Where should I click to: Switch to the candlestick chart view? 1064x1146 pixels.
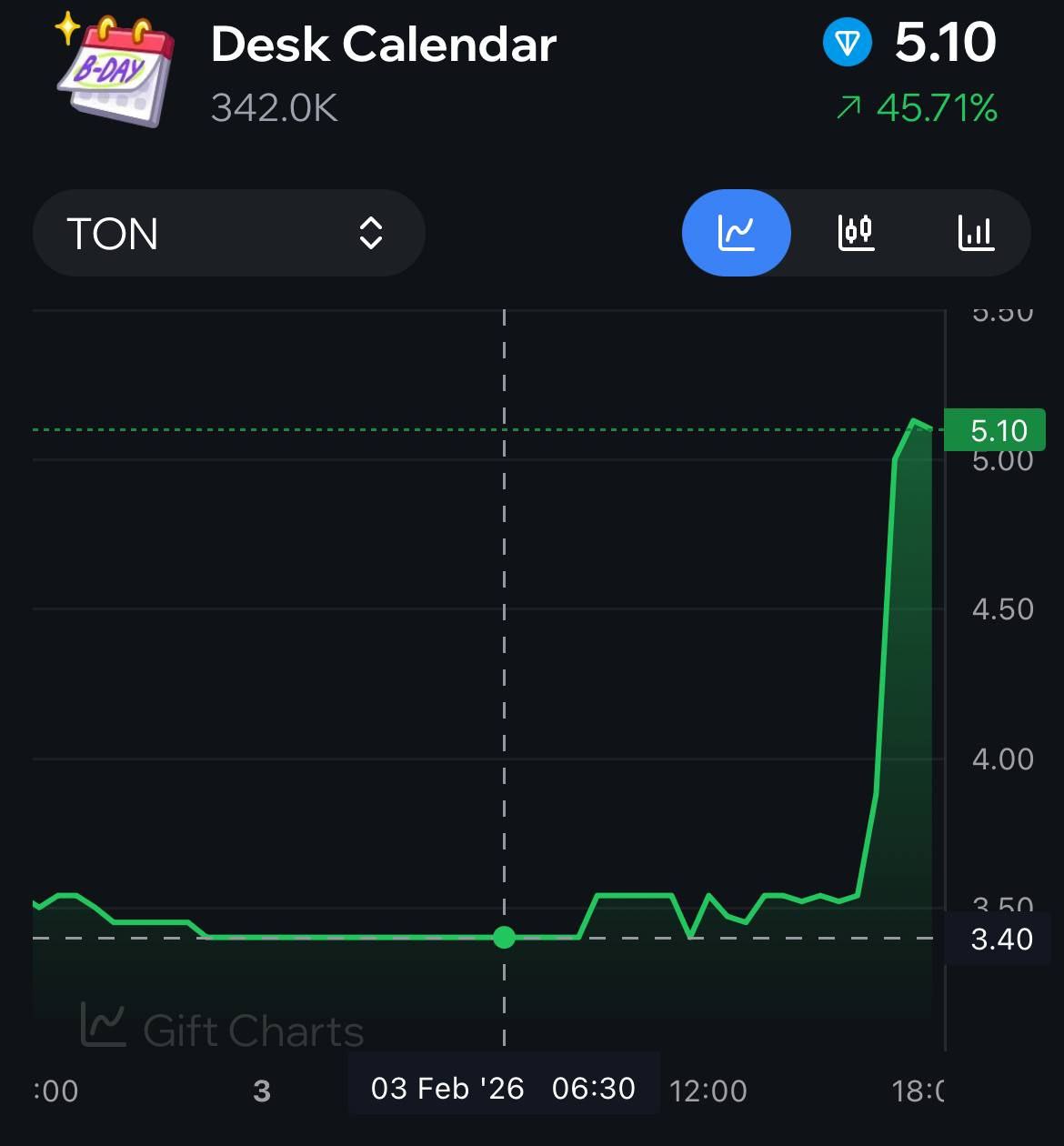855,233
